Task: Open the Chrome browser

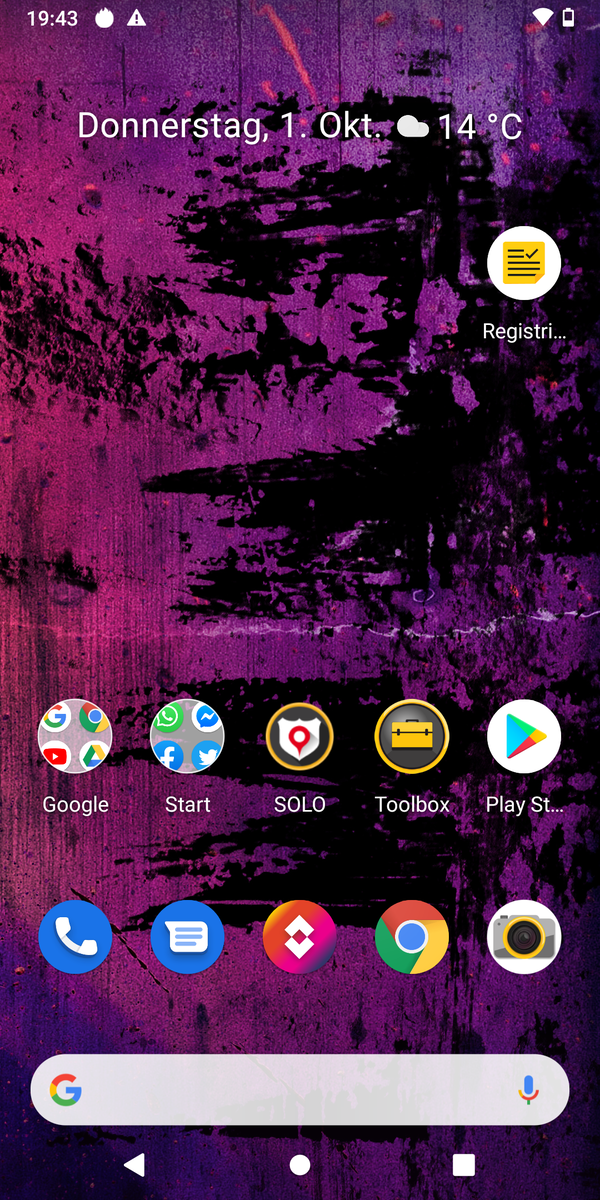Action: [x=412, y=937]
